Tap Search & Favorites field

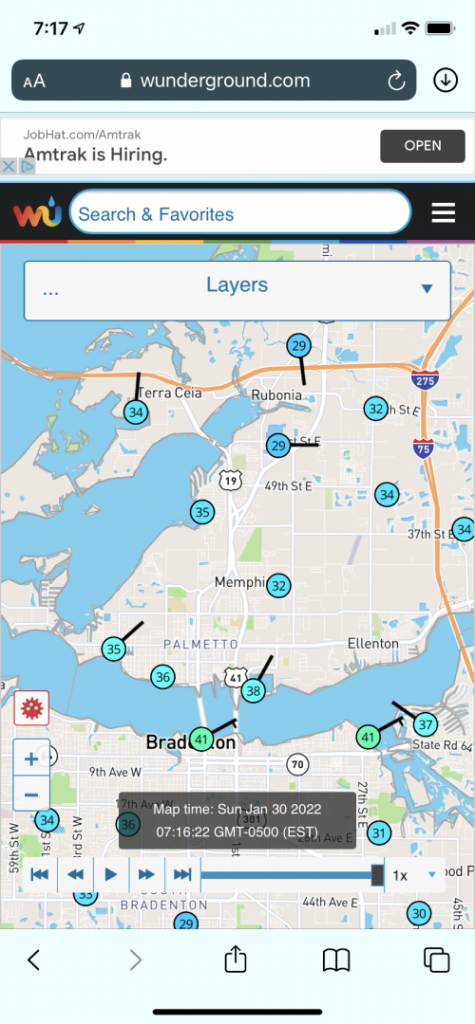(240, 214)
